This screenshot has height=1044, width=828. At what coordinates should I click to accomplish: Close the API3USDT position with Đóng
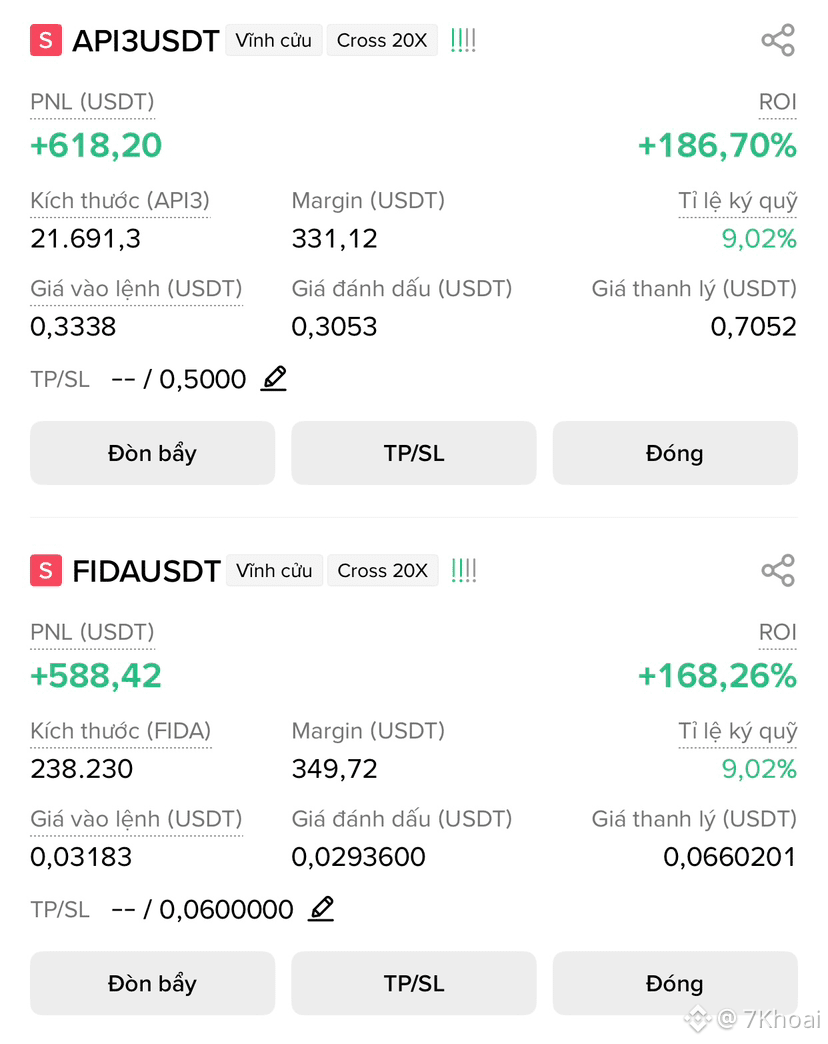tap(675, 453)
